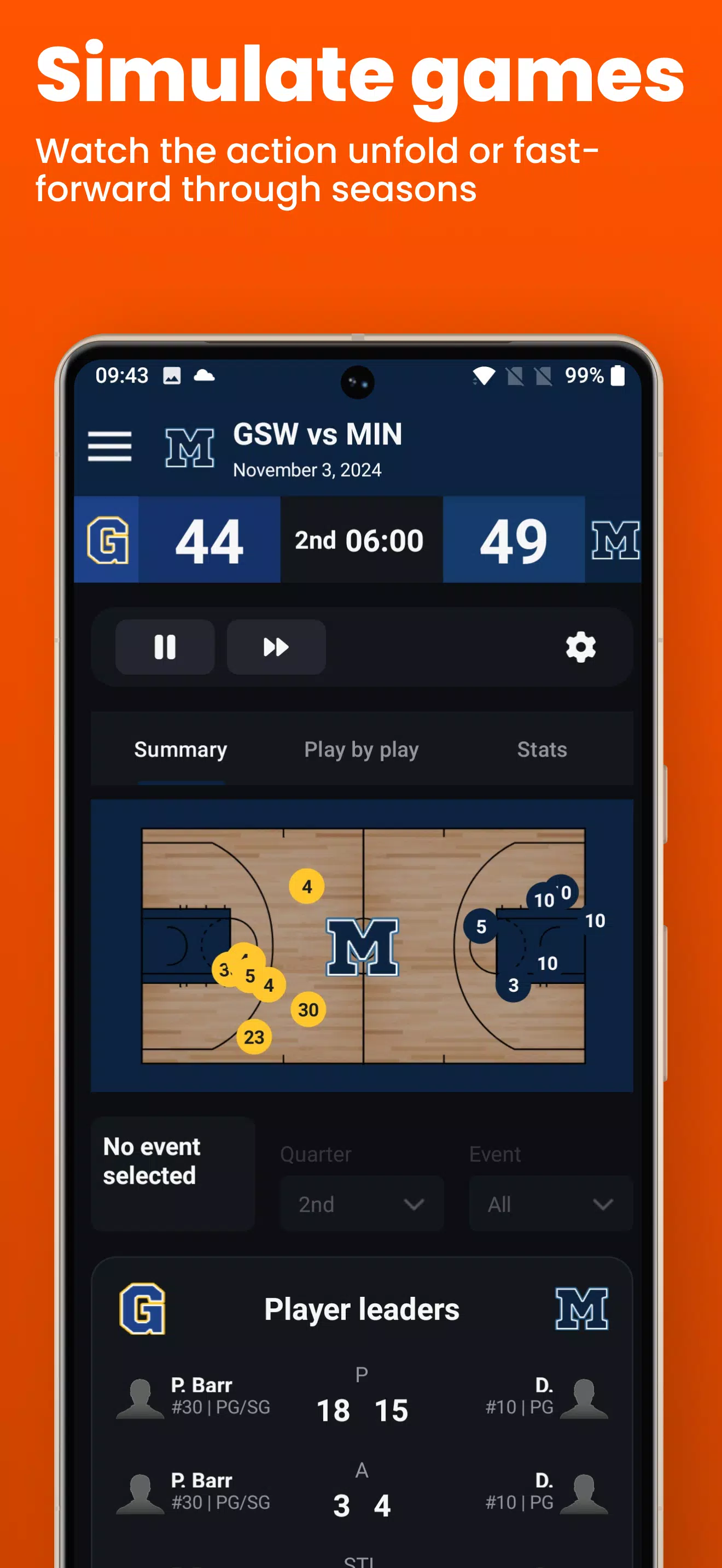Switch to the Play by play tab

[361, 750]
